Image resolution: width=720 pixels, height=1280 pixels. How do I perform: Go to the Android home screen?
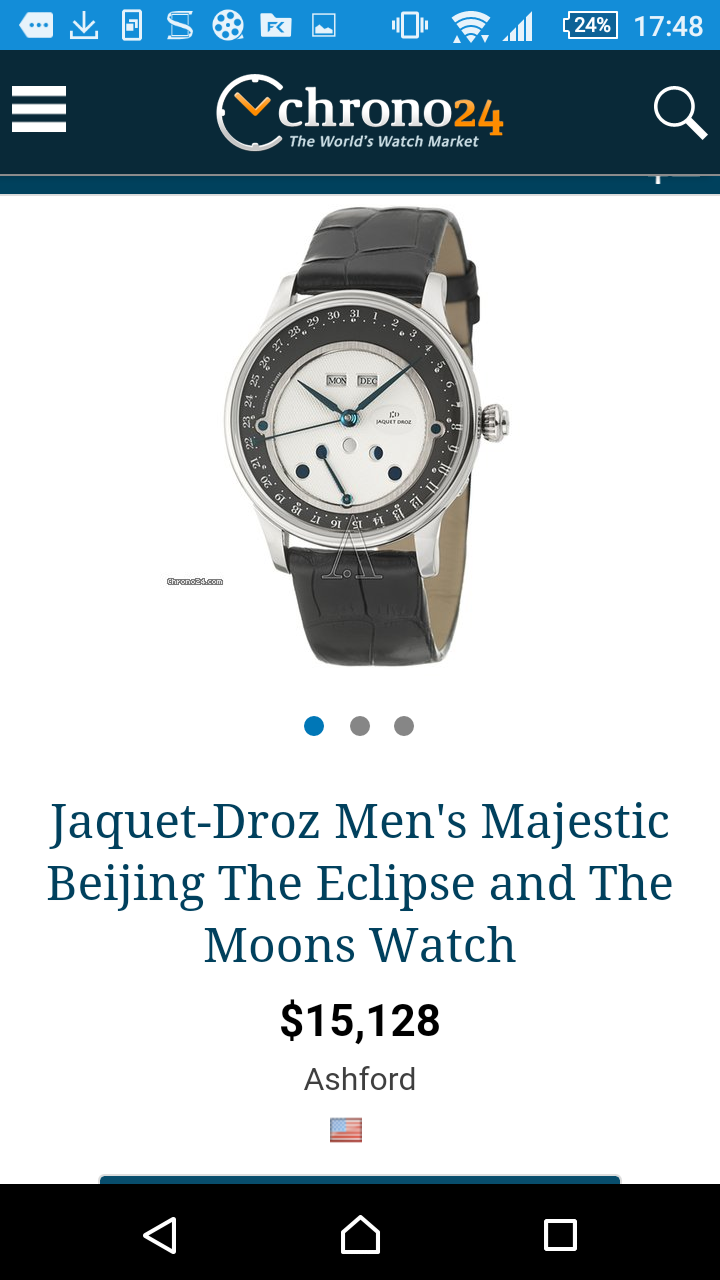click(x=360, y=1235)
